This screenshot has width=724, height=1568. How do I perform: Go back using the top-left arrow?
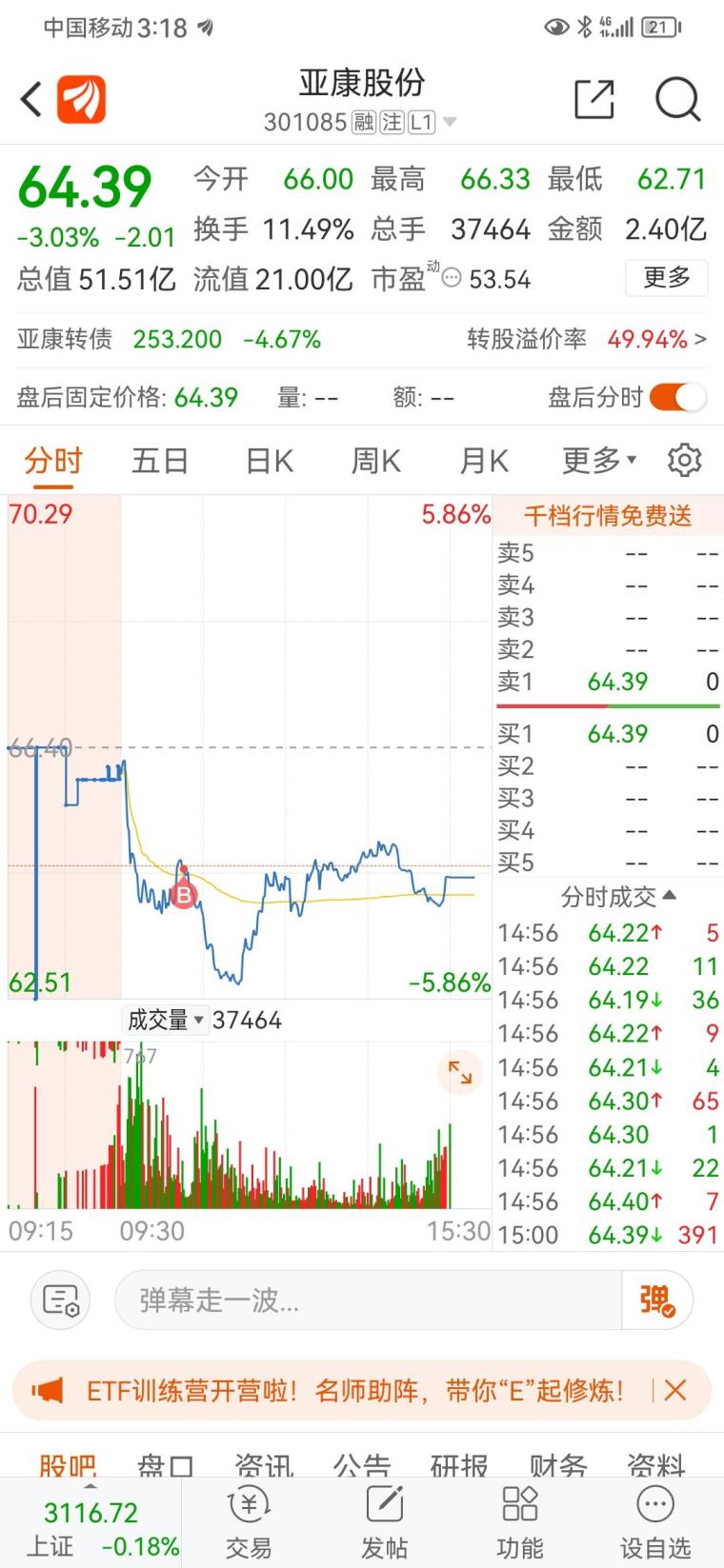point(31,99)
